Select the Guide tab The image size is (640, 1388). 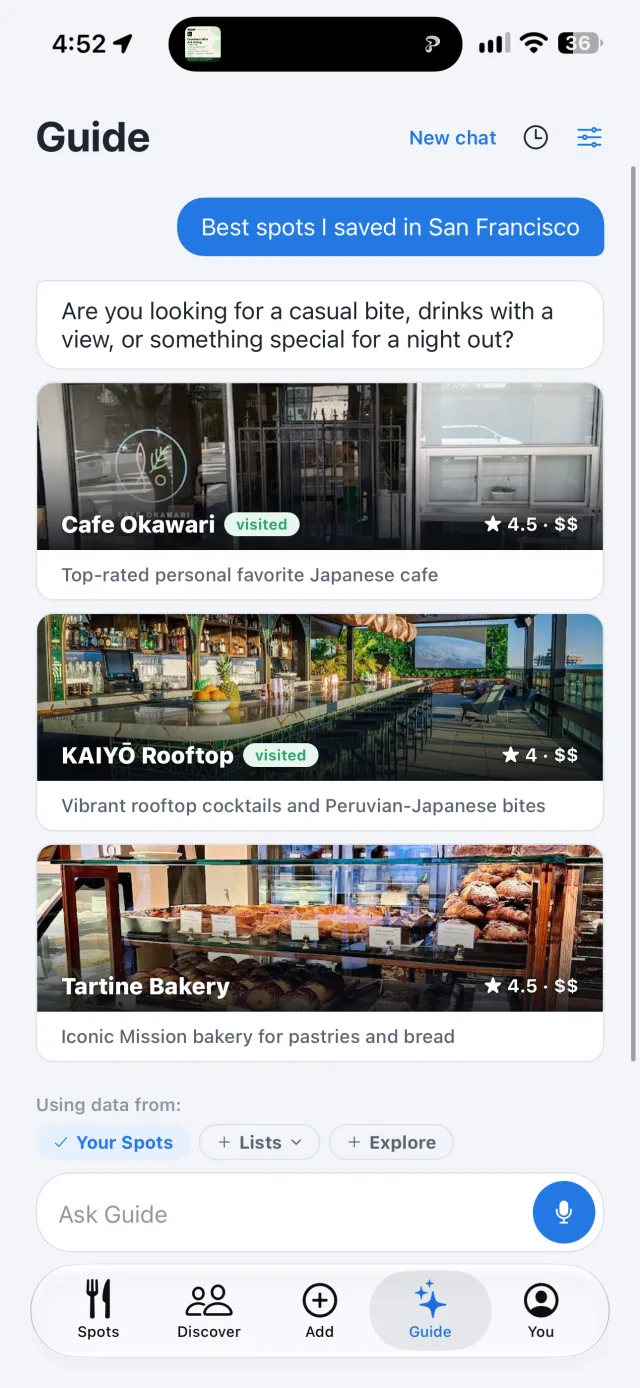pyautogui.click(x=430, y=1310)
